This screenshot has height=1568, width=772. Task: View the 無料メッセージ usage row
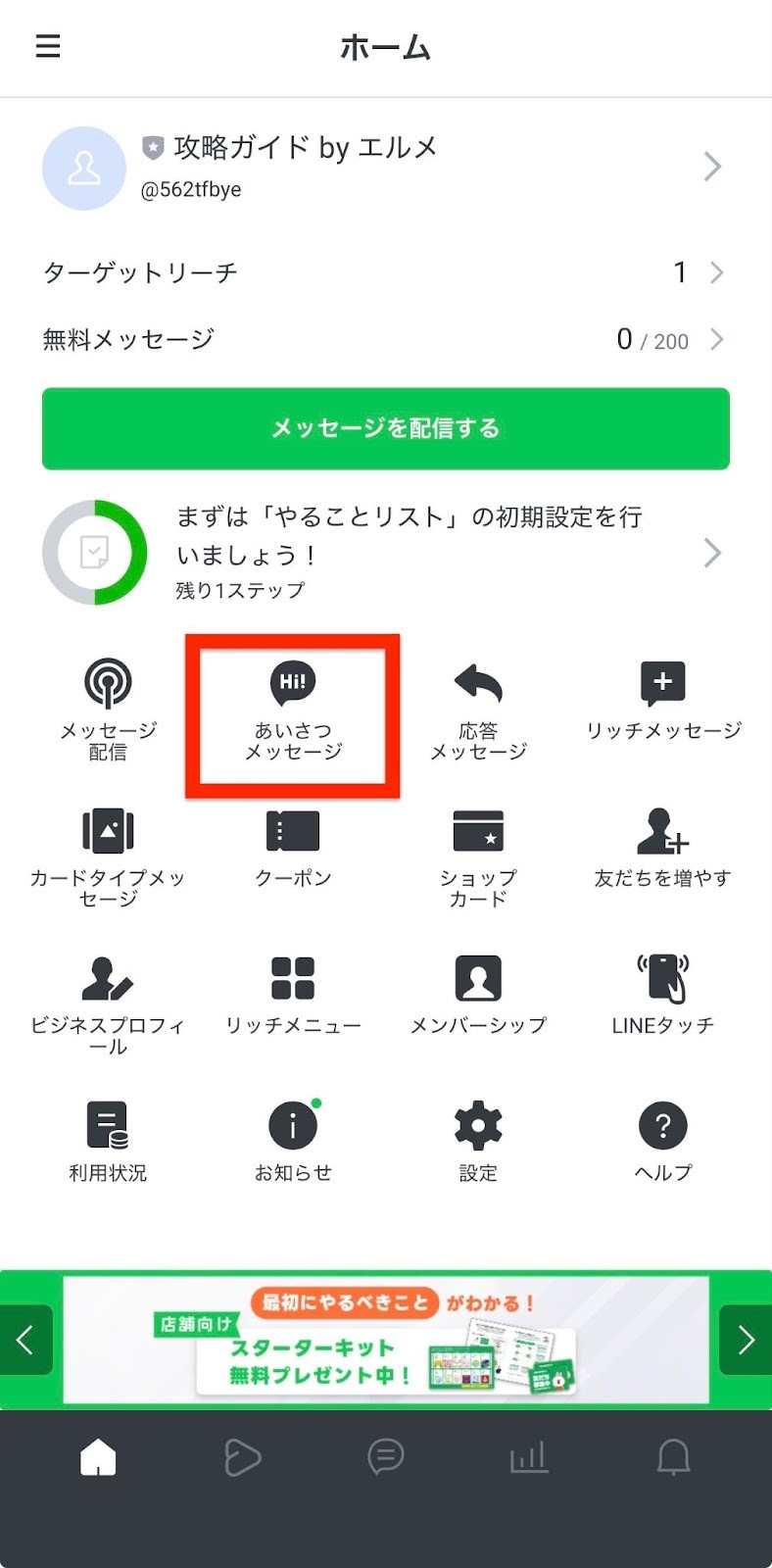click(382, 340)
